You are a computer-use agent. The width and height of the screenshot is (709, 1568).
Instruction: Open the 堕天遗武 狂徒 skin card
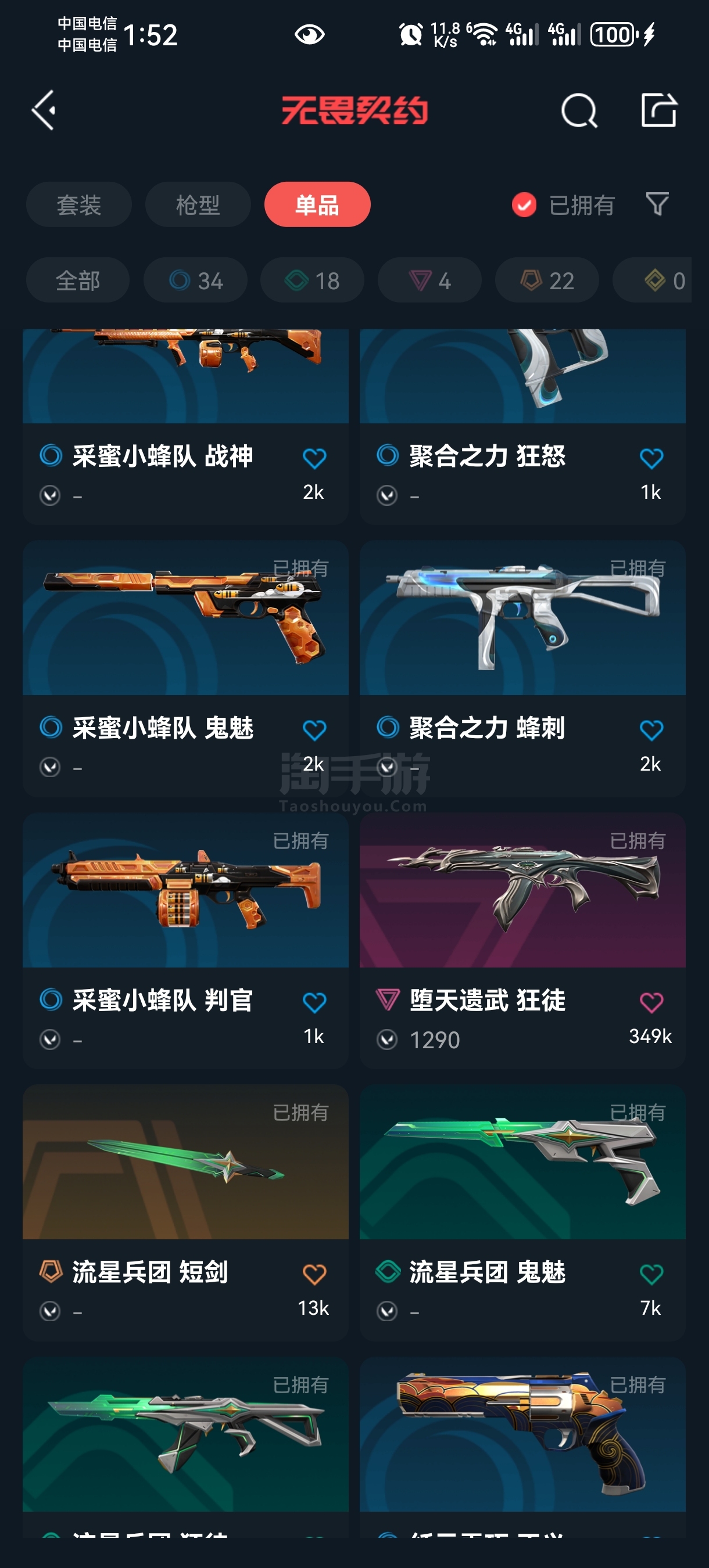pos(522,940)
